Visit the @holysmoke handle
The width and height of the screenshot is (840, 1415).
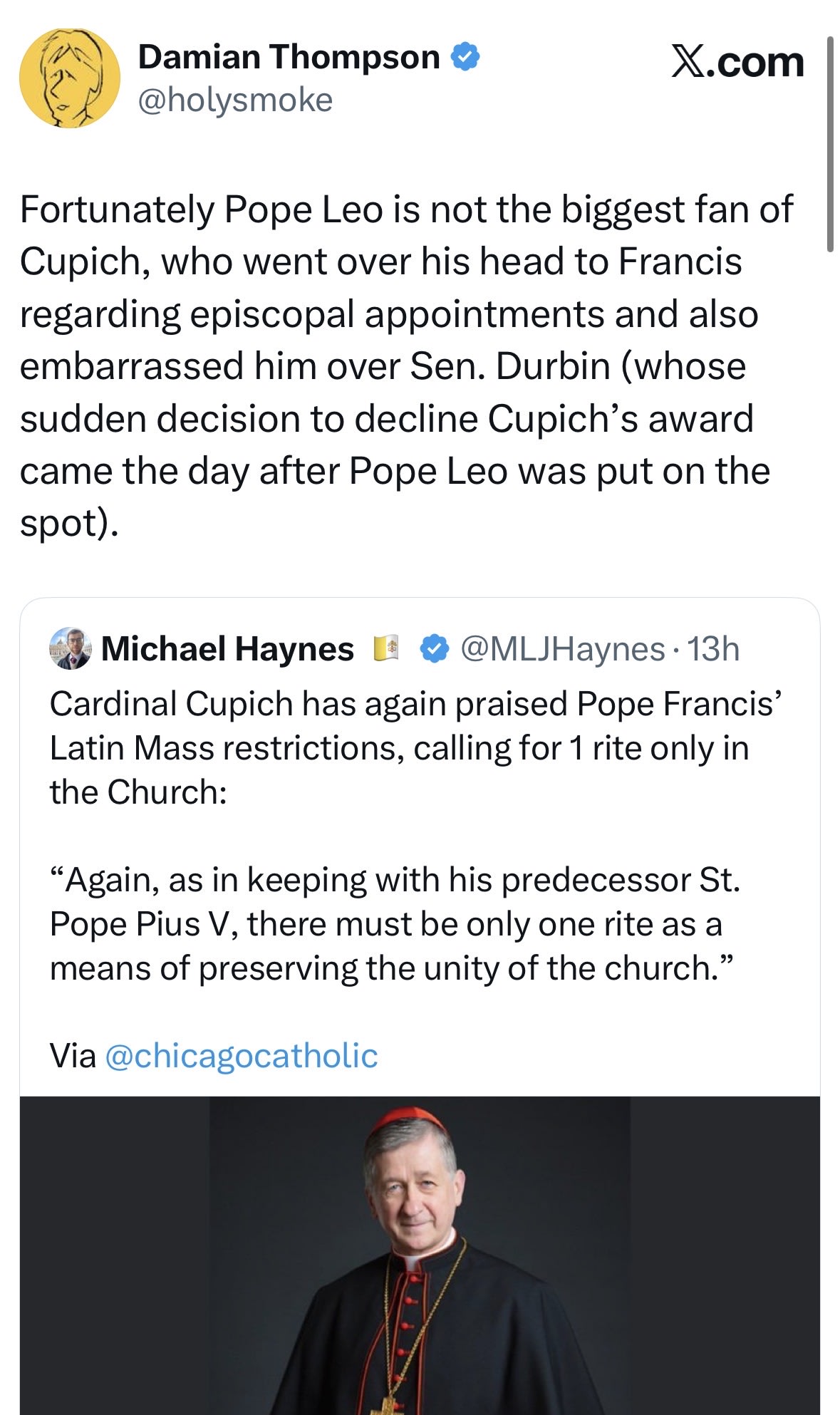click(234, 100)
